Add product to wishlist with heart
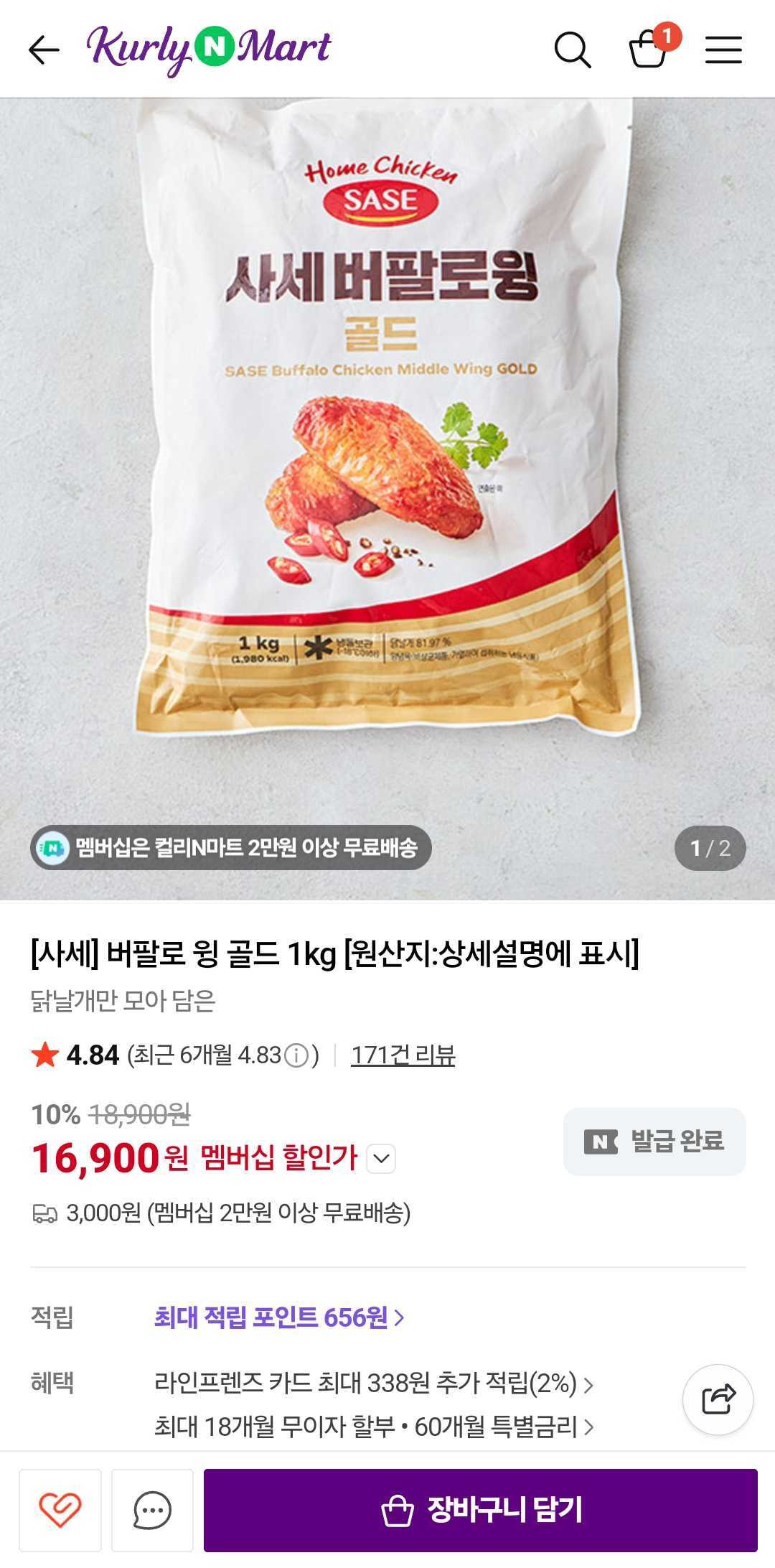 [60, 1510]
